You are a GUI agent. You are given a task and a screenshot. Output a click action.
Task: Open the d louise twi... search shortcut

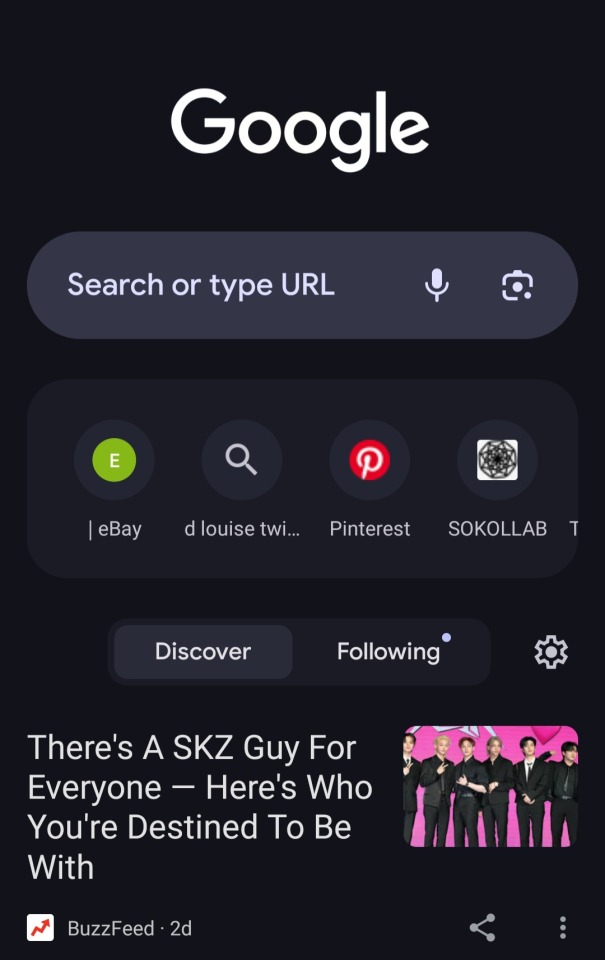(x=241, y=461)
